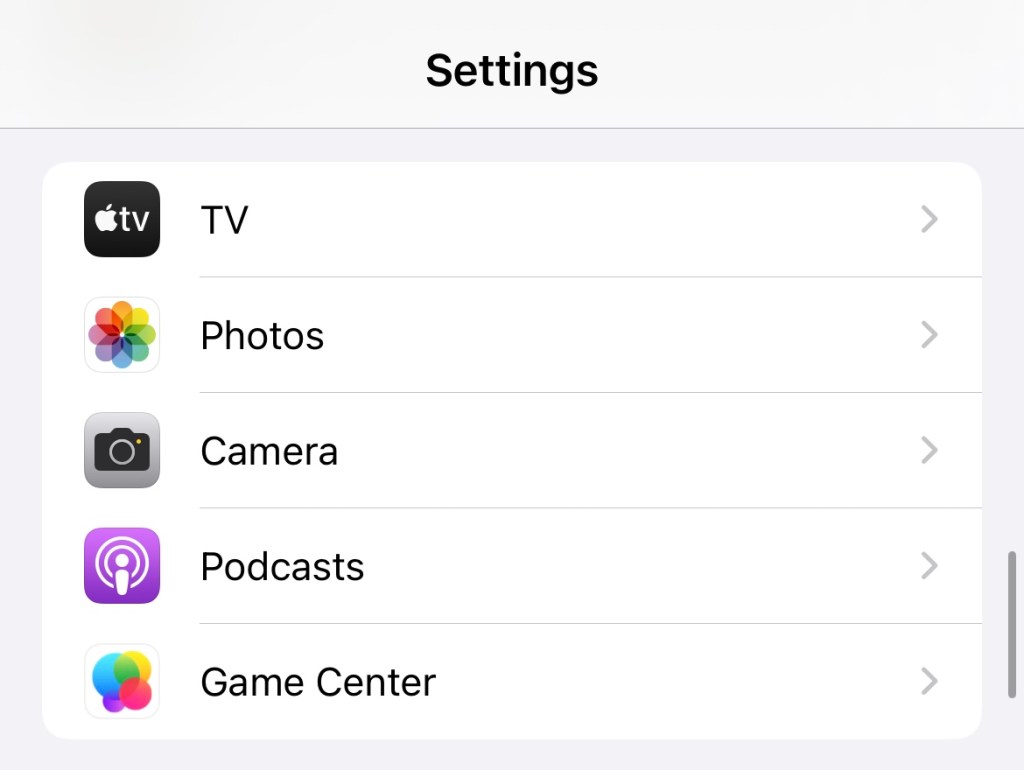Viewport: 1024px width, 770px height.
Task: Tap the Game Center row
Action: coord(510,682)
